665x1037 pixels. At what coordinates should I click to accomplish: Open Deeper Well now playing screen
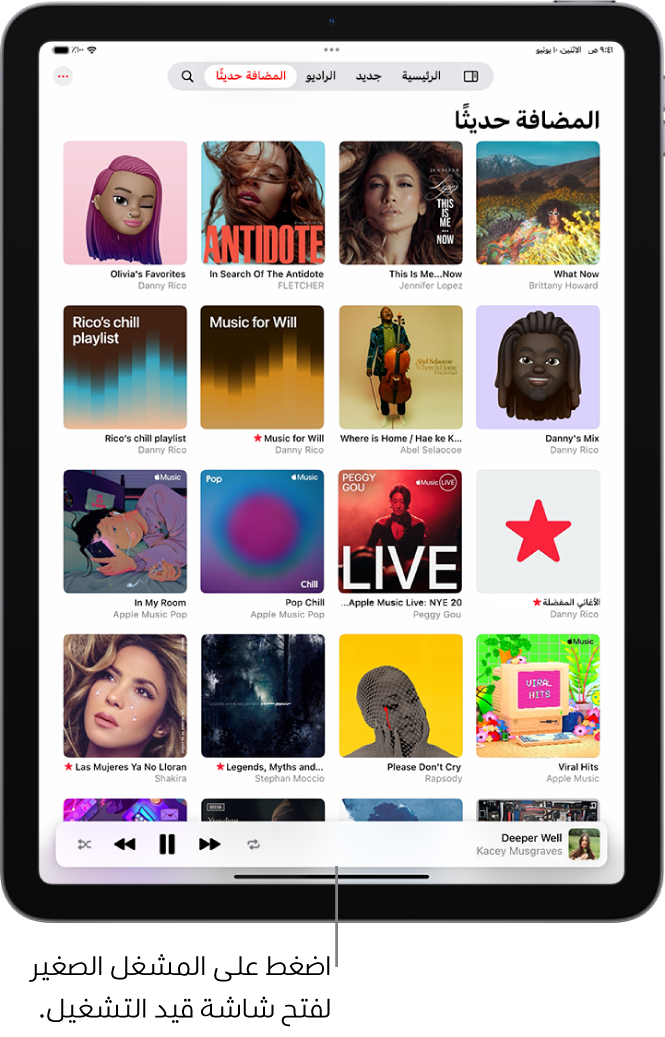[520, 844]
